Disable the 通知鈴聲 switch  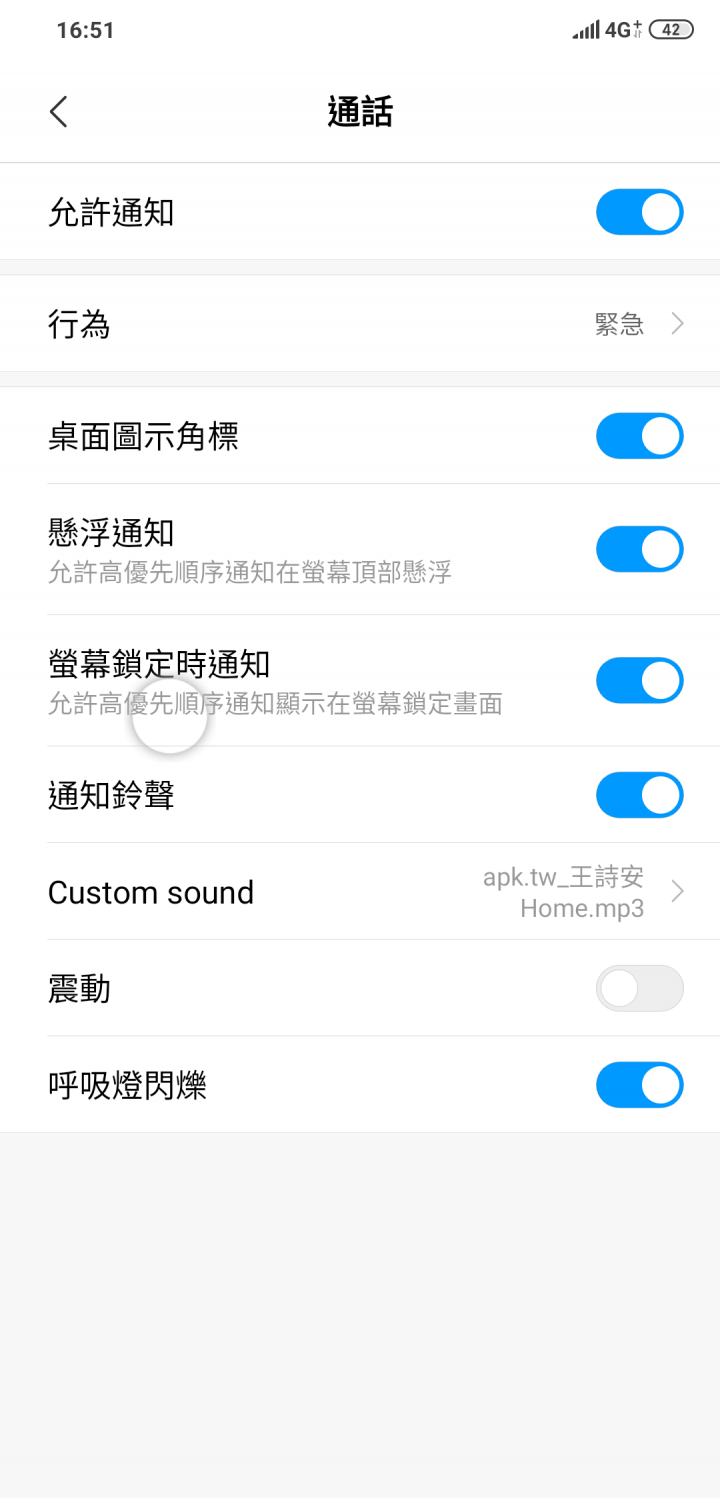pos(640,795)
